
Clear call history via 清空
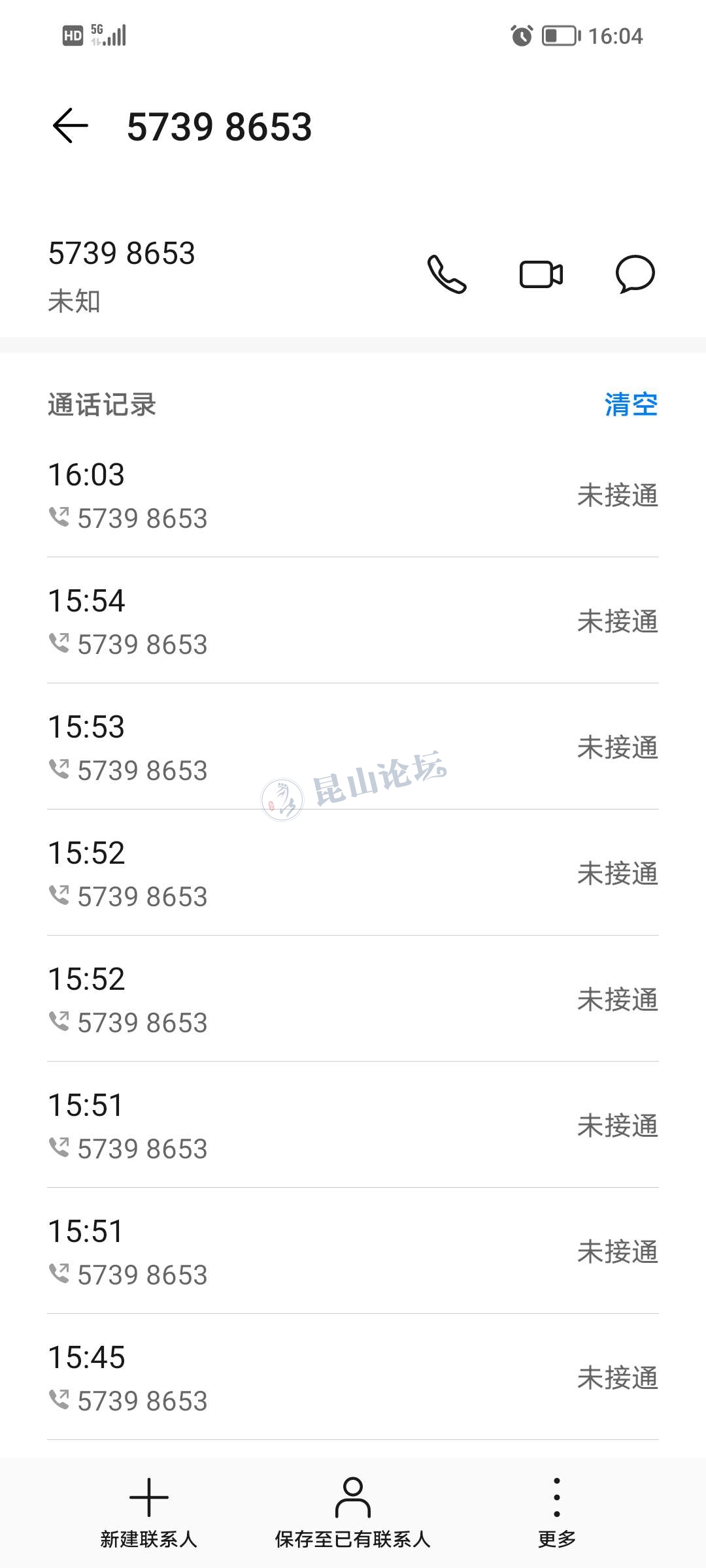[x=630, y=405]
